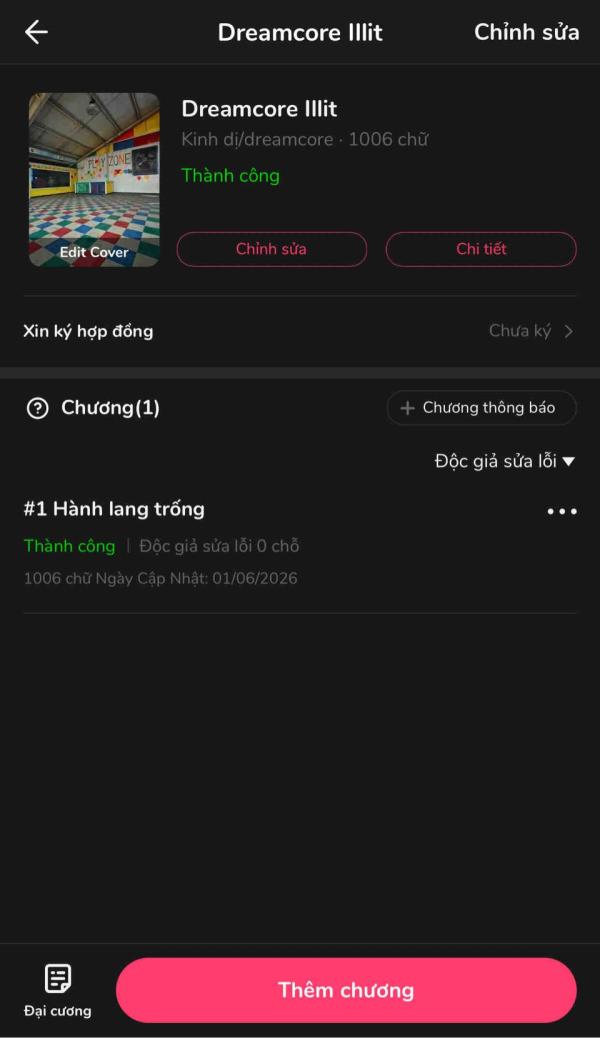
Task: Open the help icon beside Chương(1)
Action: 37,408
